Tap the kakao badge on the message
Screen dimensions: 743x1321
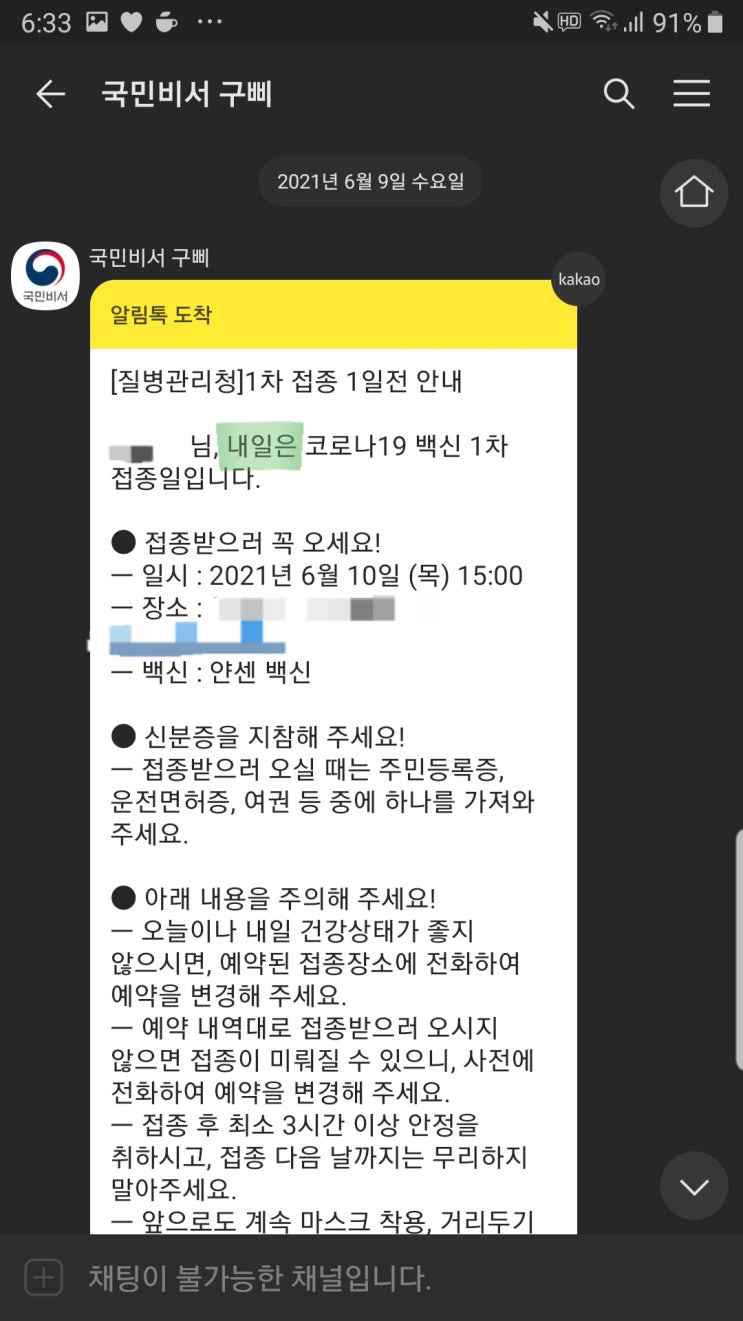[579, 279]
